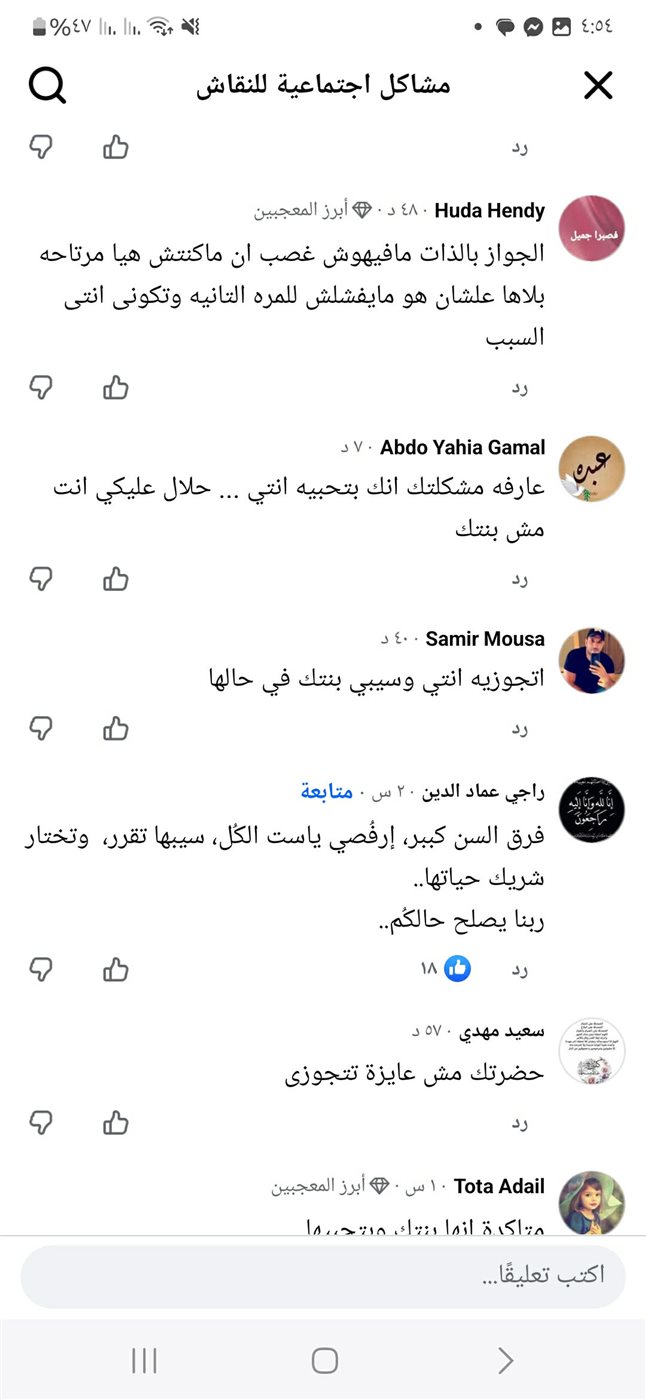This screenshot has width=646, height=1400.
Task: Go to the Android home screen
Action: pyautogui.click(x=324, y=1360)
